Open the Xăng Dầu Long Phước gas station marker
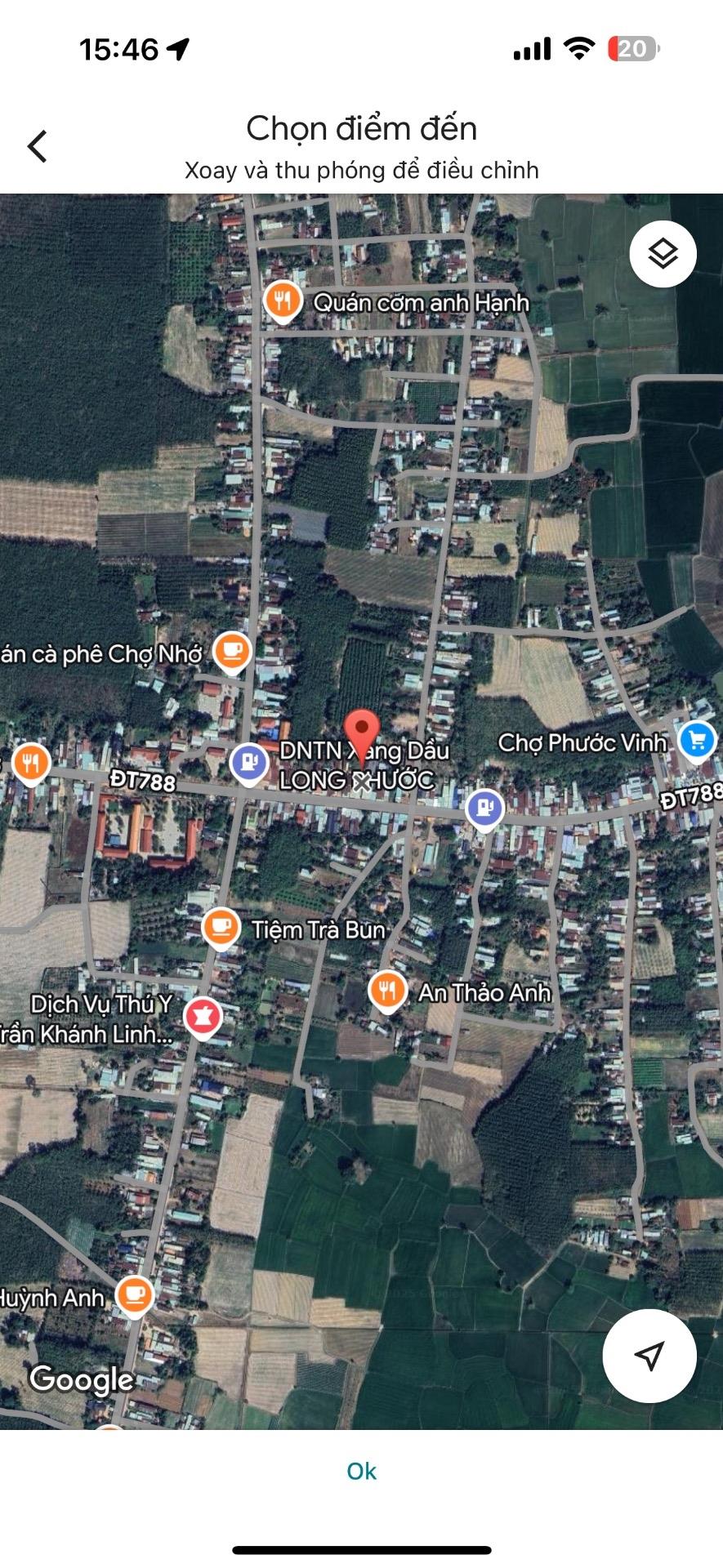This screenshot has height=1568, width=723. point(248,761)
